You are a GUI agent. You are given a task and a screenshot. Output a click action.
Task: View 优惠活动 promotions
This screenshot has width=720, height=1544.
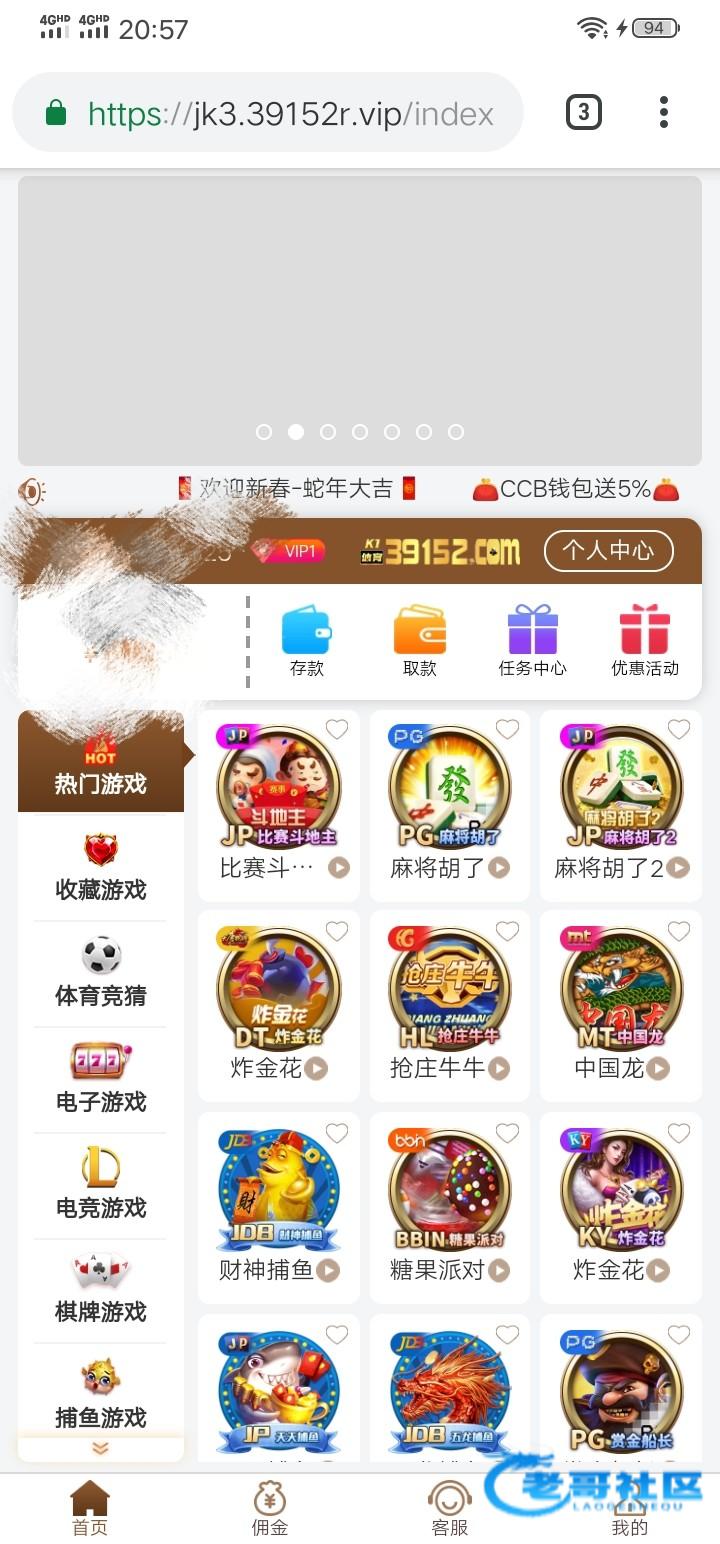pyautogui.click(x=645, y=642)
